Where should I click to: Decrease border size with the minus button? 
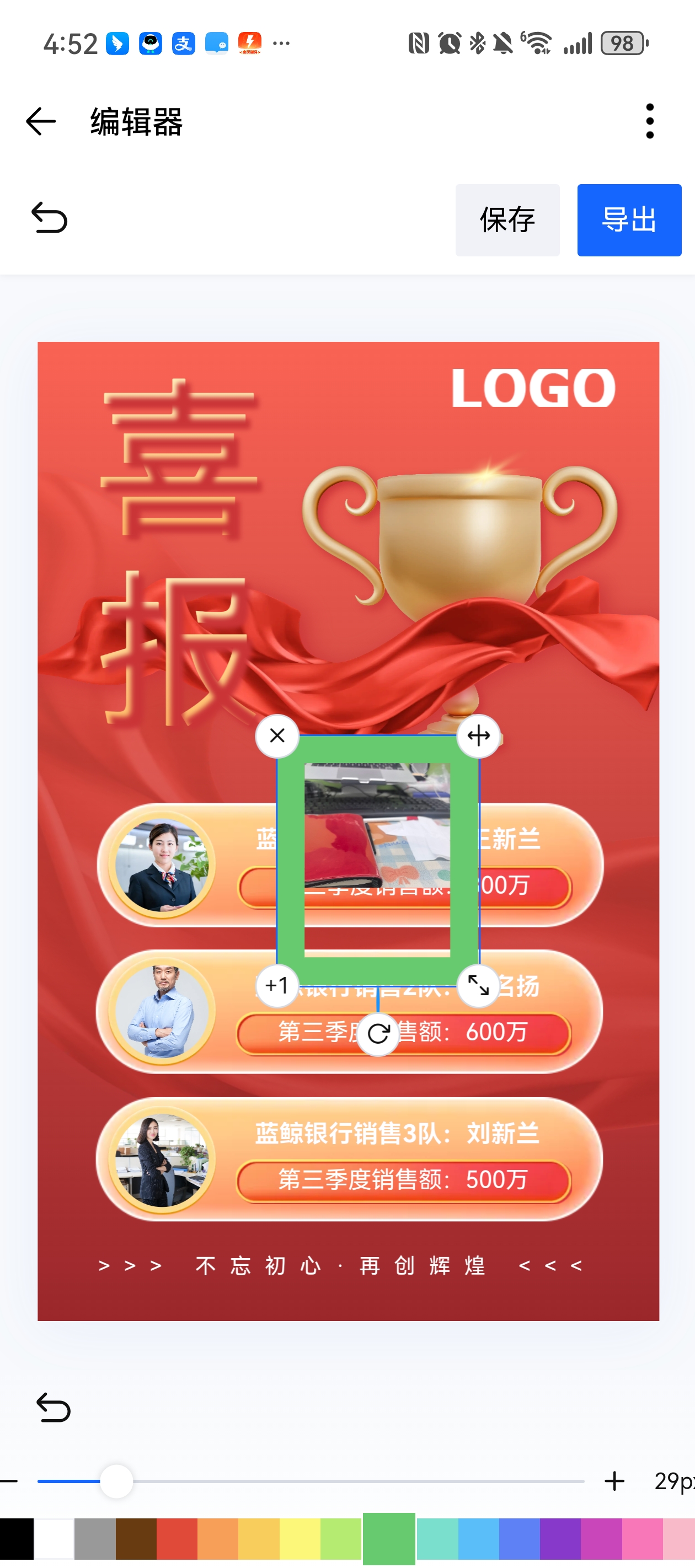7,1480
